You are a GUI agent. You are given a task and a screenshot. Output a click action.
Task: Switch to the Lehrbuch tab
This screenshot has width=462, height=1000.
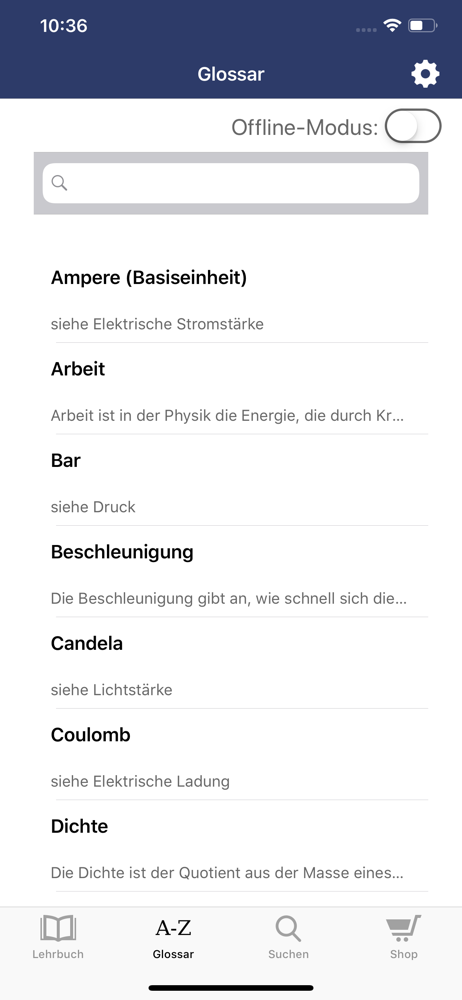(x=58, y=937)
